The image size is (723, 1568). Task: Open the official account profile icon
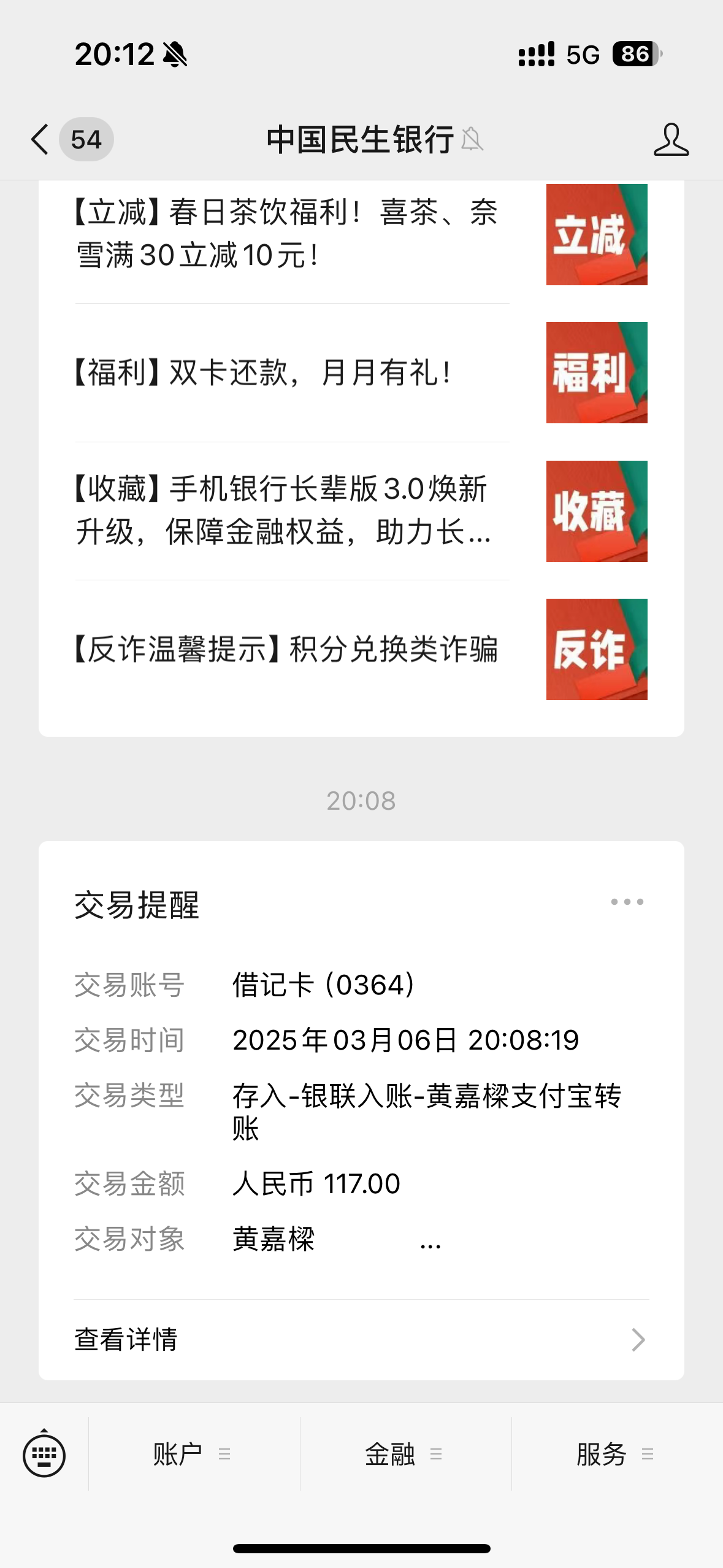click(x=671, y=139)
